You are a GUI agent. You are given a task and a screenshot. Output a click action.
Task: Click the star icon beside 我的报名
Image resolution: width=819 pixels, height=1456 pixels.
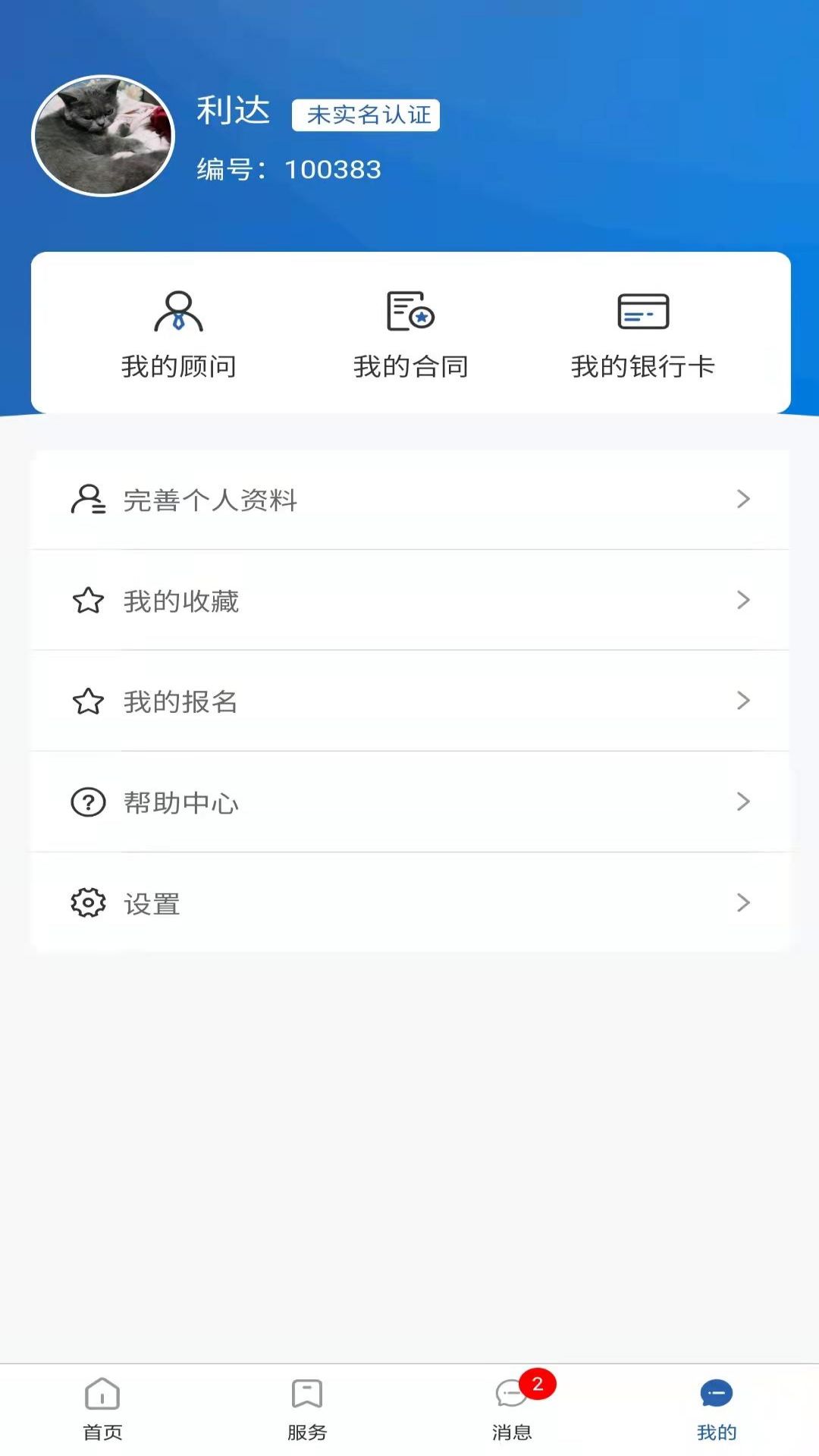[88, 701]
